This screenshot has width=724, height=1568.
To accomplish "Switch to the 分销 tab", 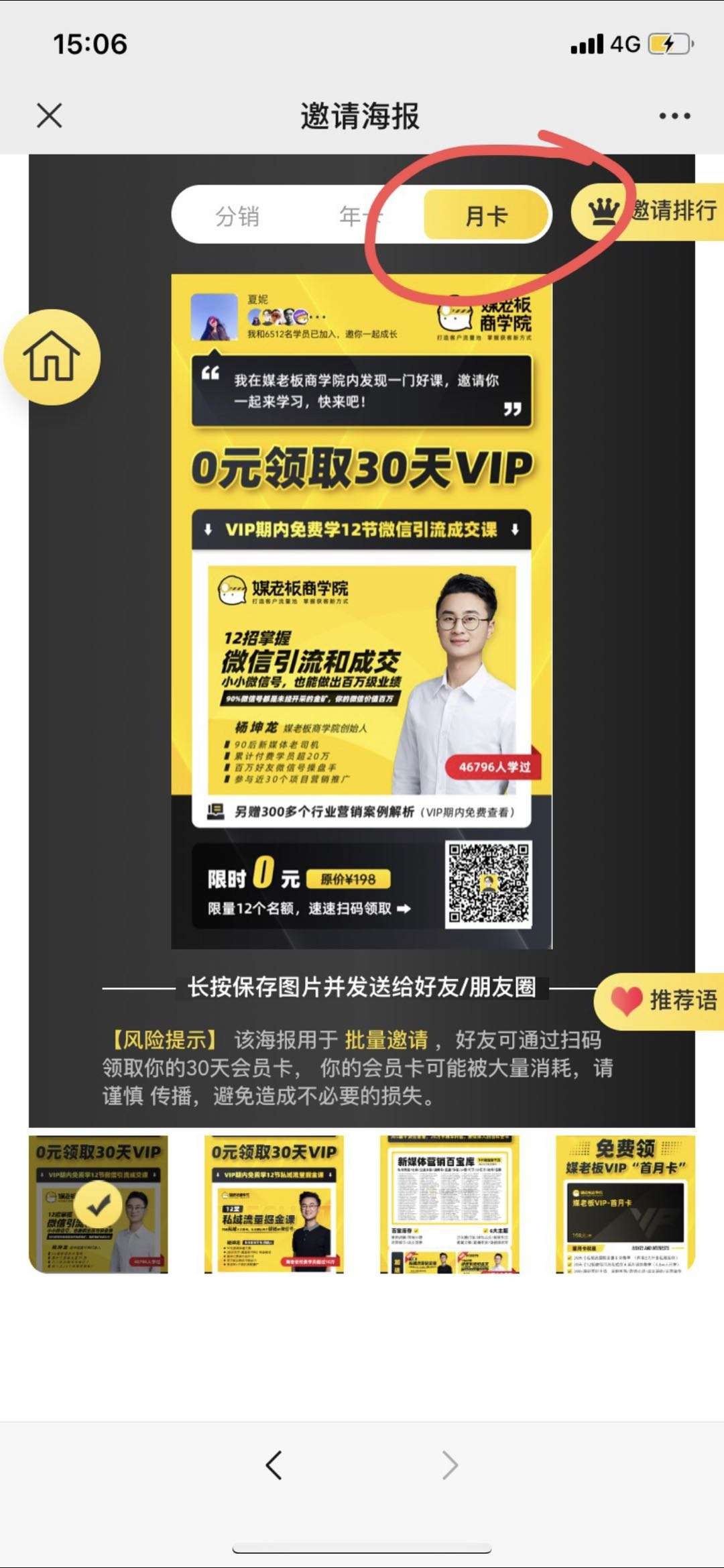I will coord(237,217).
